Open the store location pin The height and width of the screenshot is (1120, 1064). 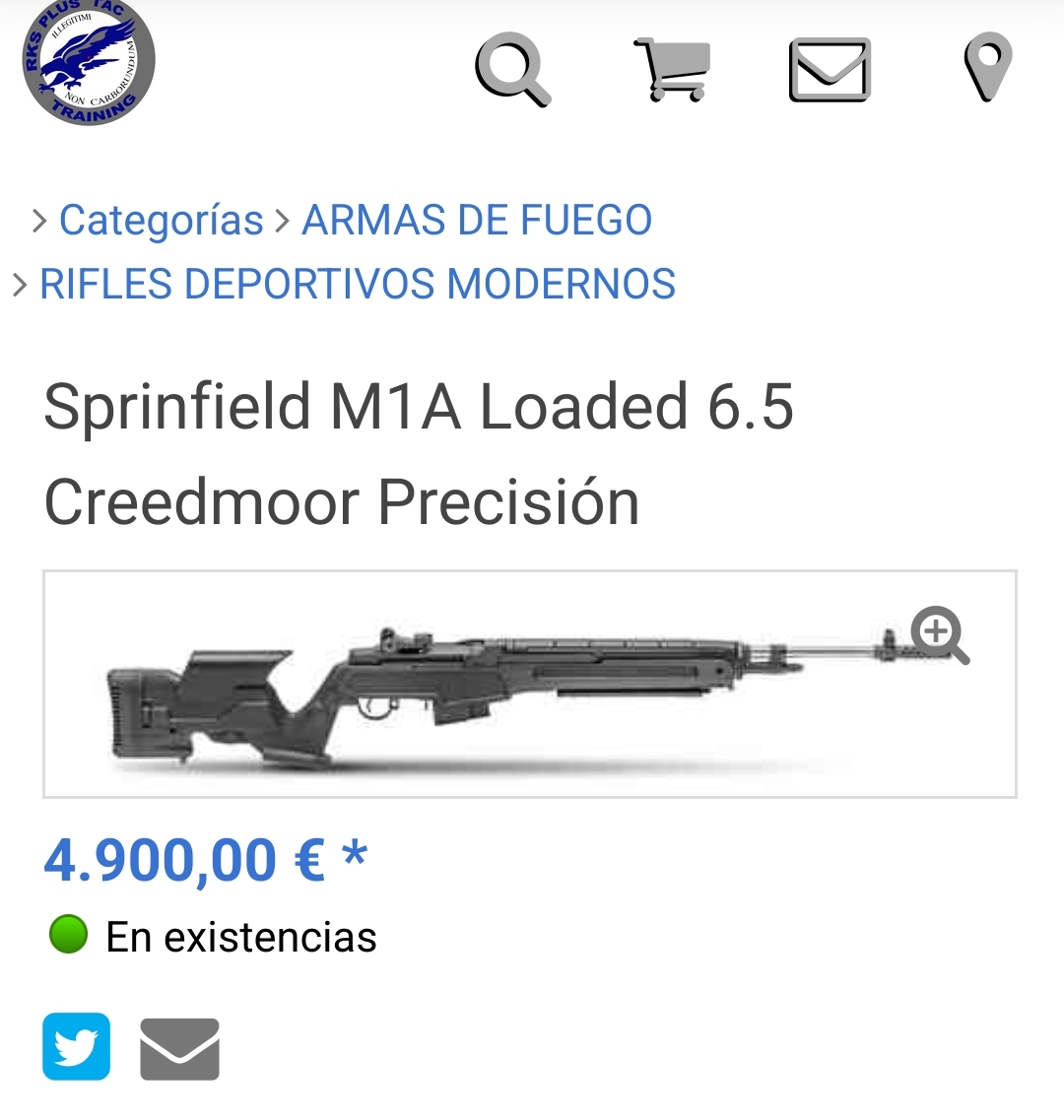tap(987, 67)
